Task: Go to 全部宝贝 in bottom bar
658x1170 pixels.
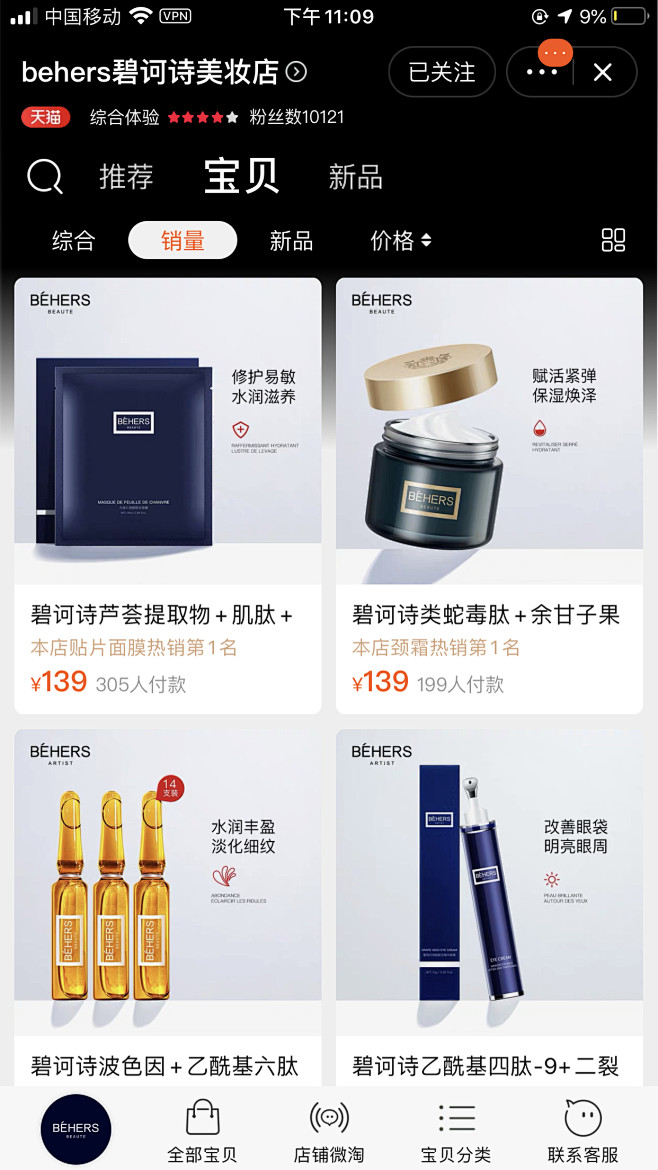Action: 202,1132
